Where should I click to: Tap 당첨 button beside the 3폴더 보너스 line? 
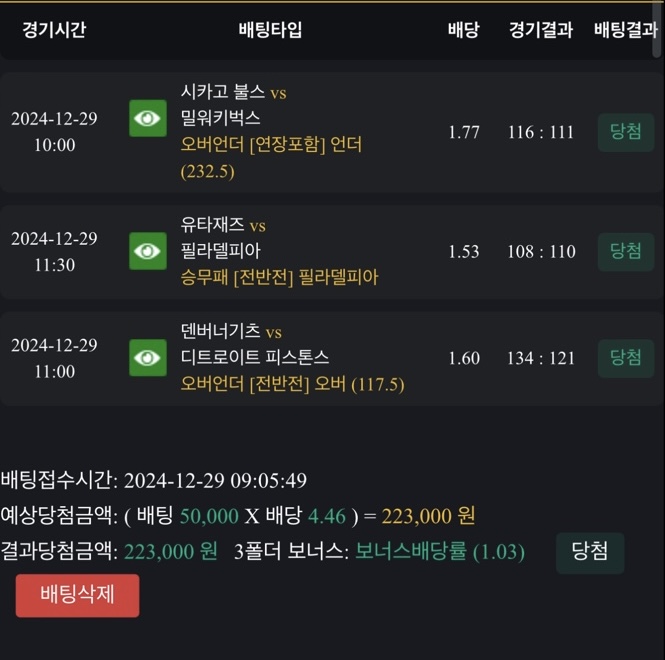click(590, 552)
